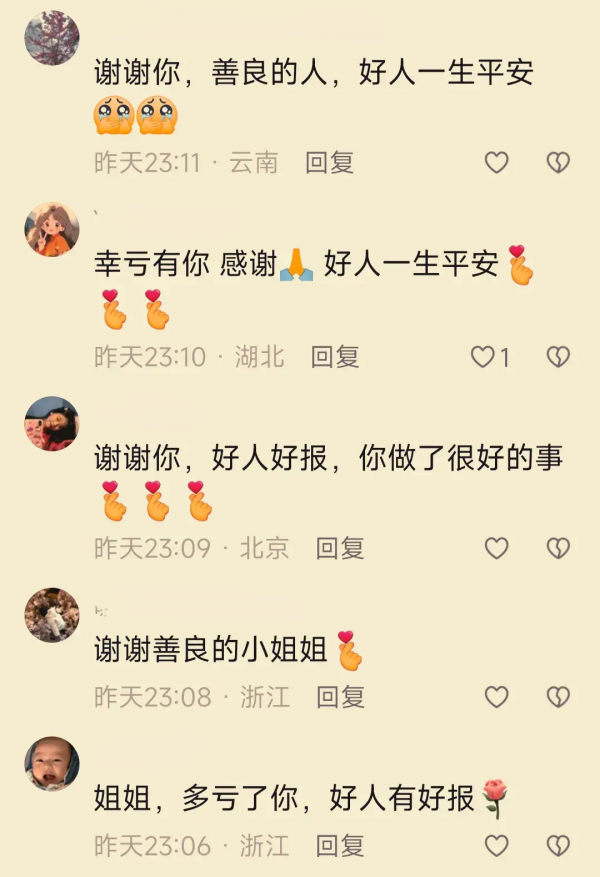Open avatar of the 云南 commenter
Image resolution: width=600 pixels, height=877 pixels.
point(51,38)
